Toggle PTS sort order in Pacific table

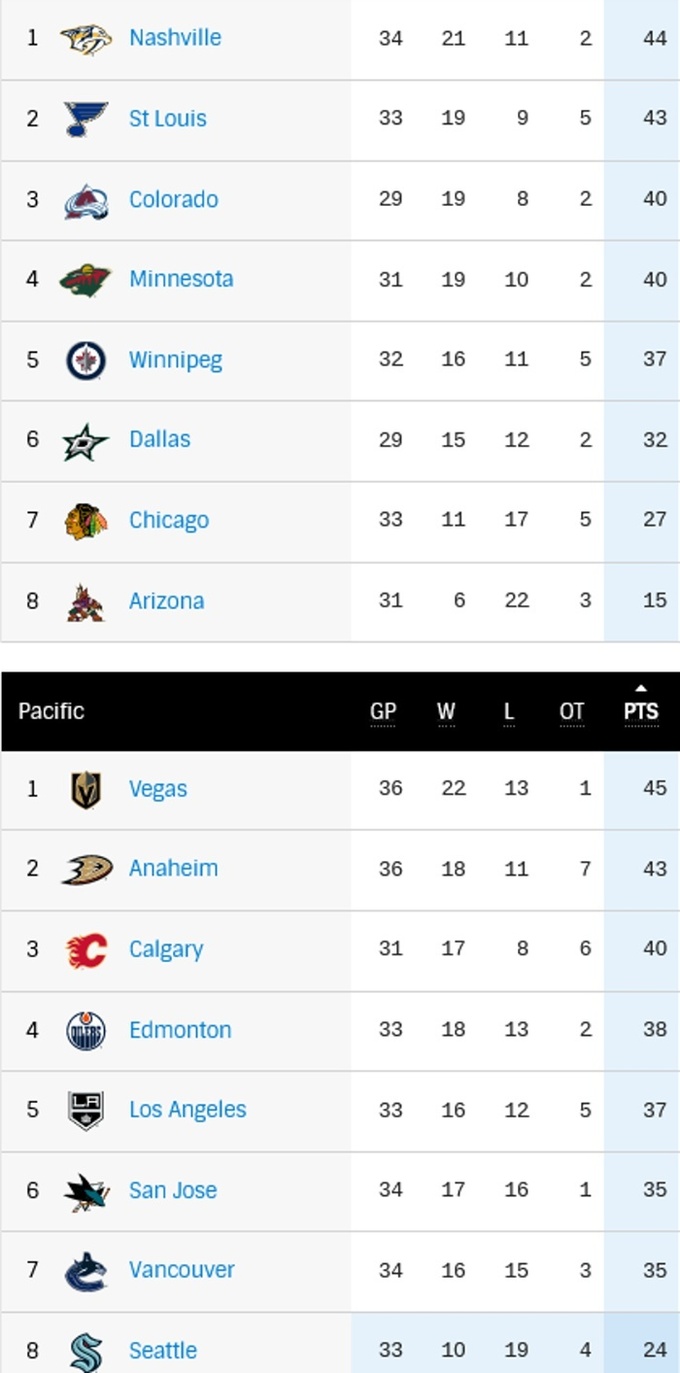pos(641,712)
